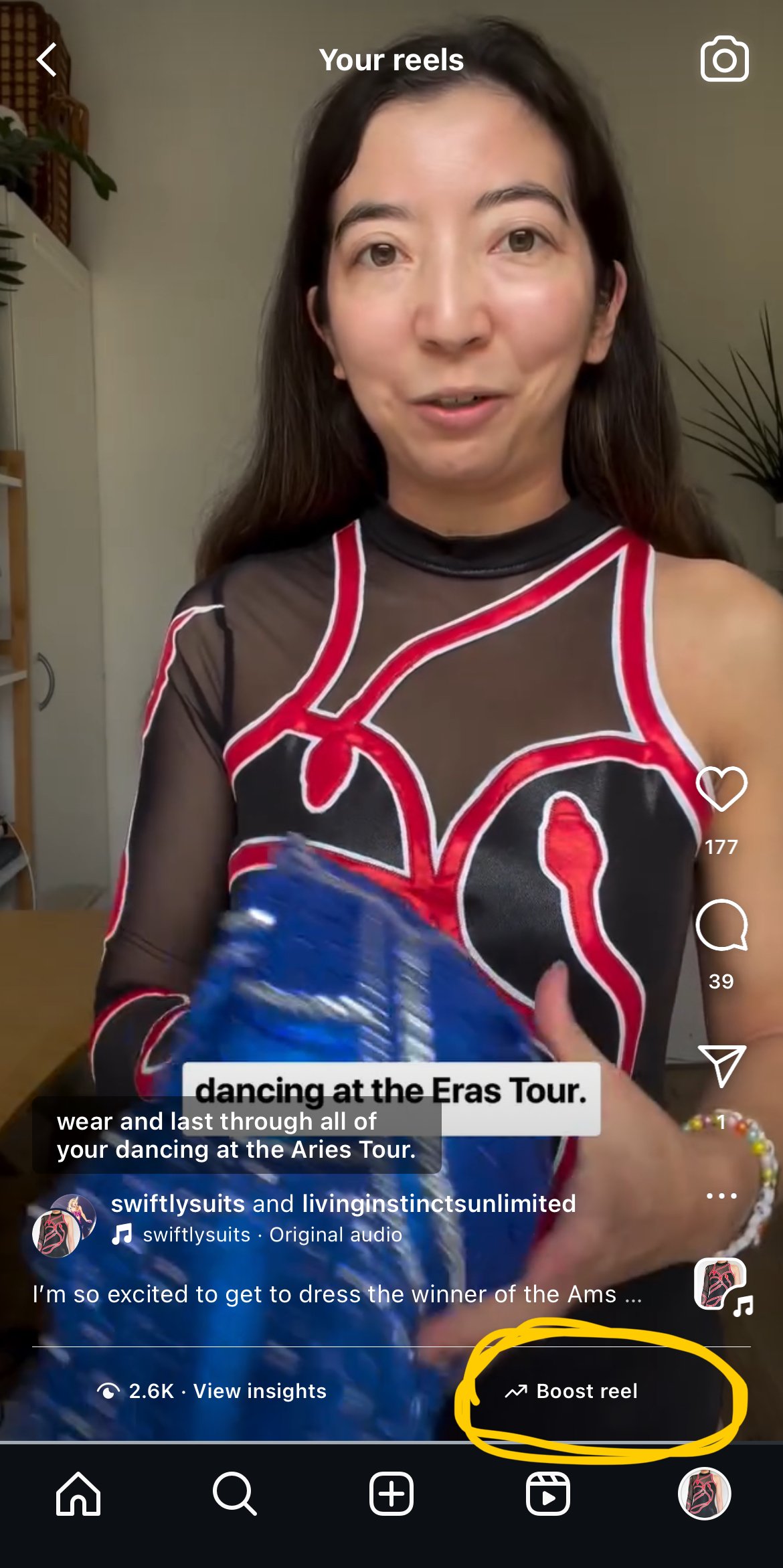Screen dimensions: 783x1568
Task: Tap Boost reel to promote this video
Action: point(572,1391)
